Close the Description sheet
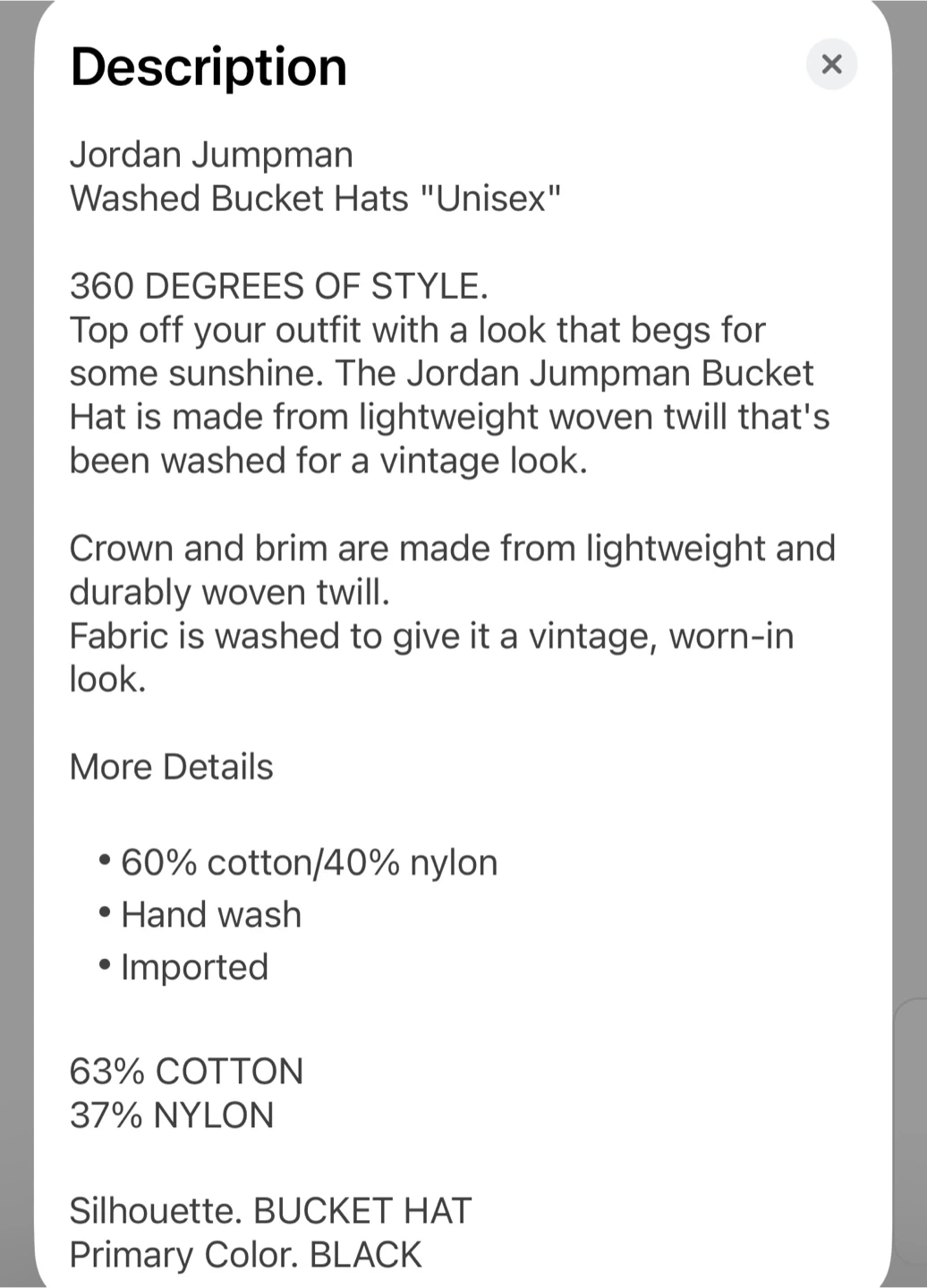Image resolution: width=927 pixels, height=1288 pixels. point(831,64)
